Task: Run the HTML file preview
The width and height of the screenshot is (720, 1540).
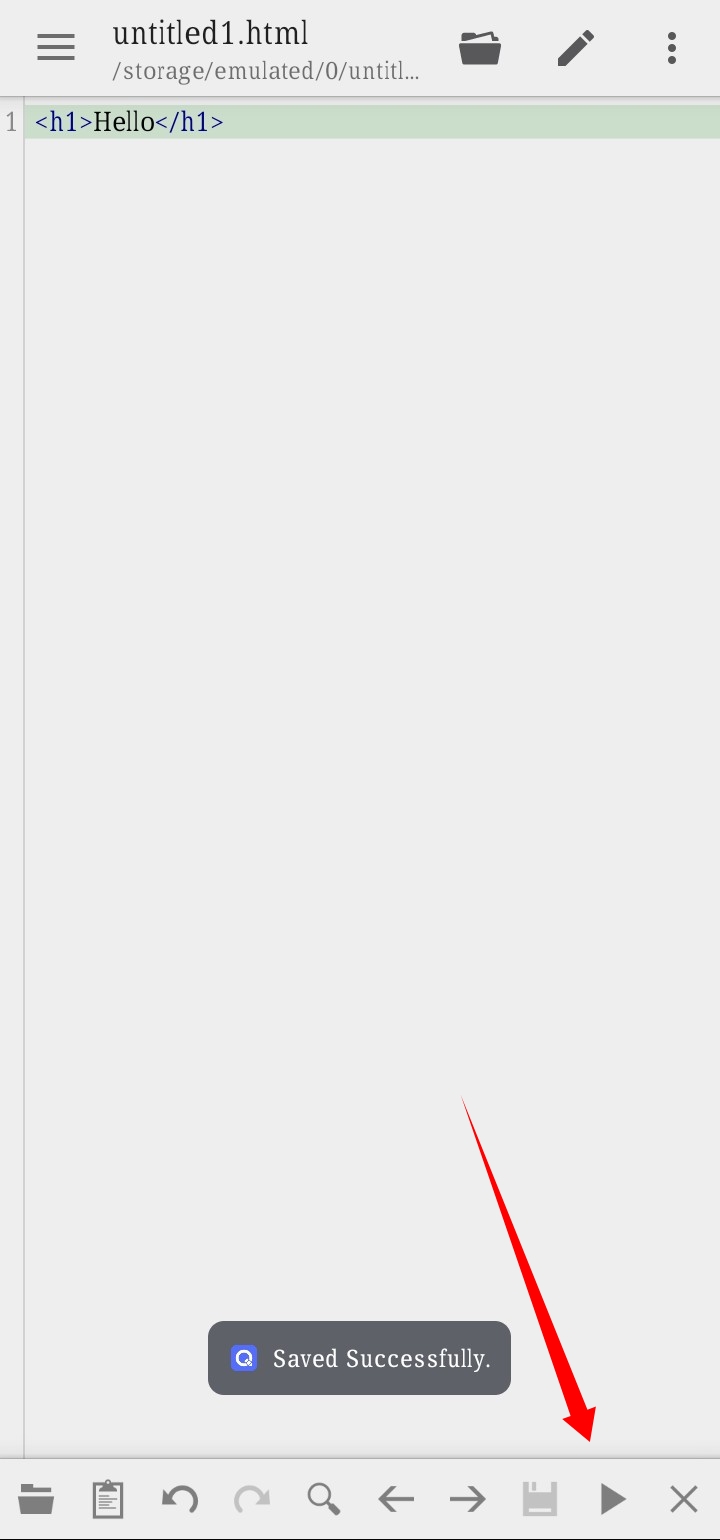Action: coord(612,1499)
